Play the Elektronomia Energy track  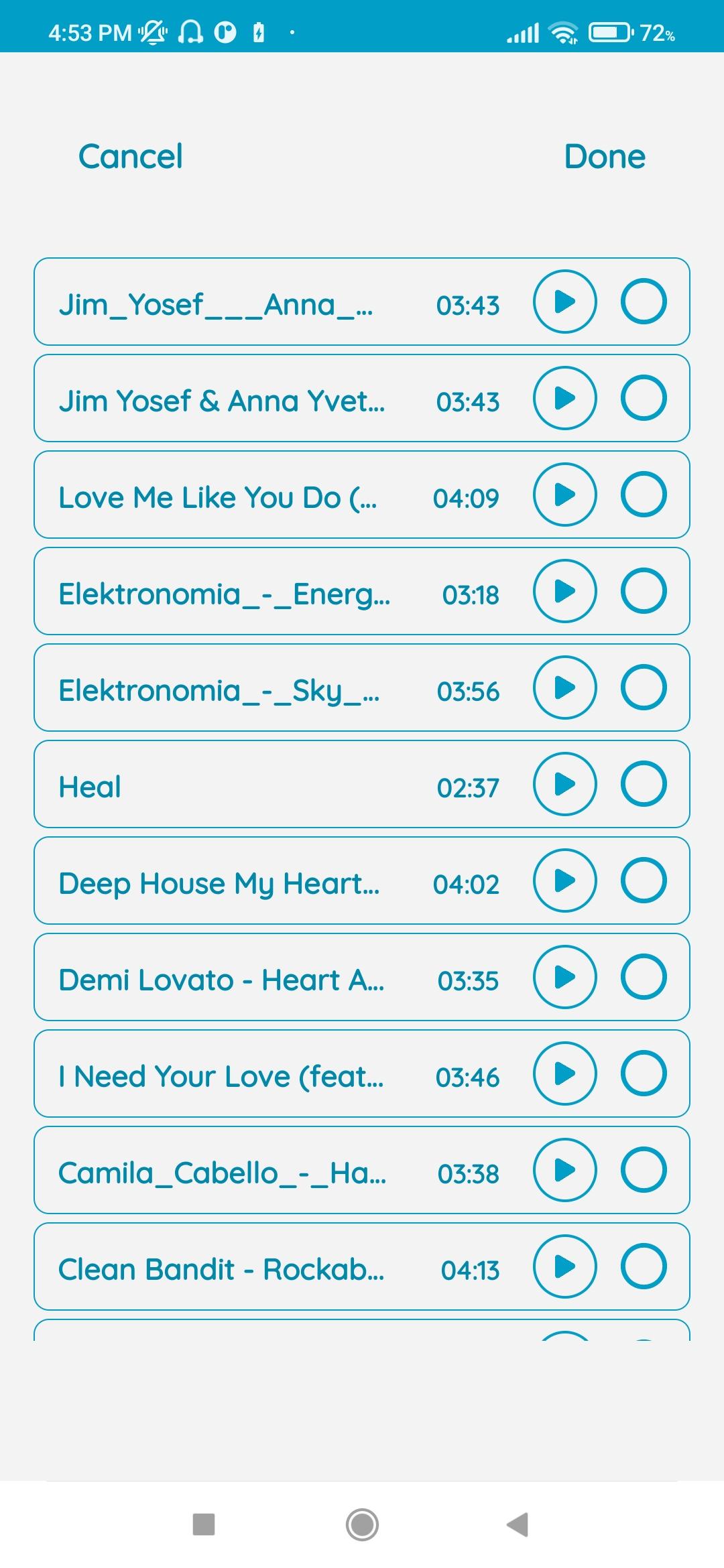click(564, 591)
